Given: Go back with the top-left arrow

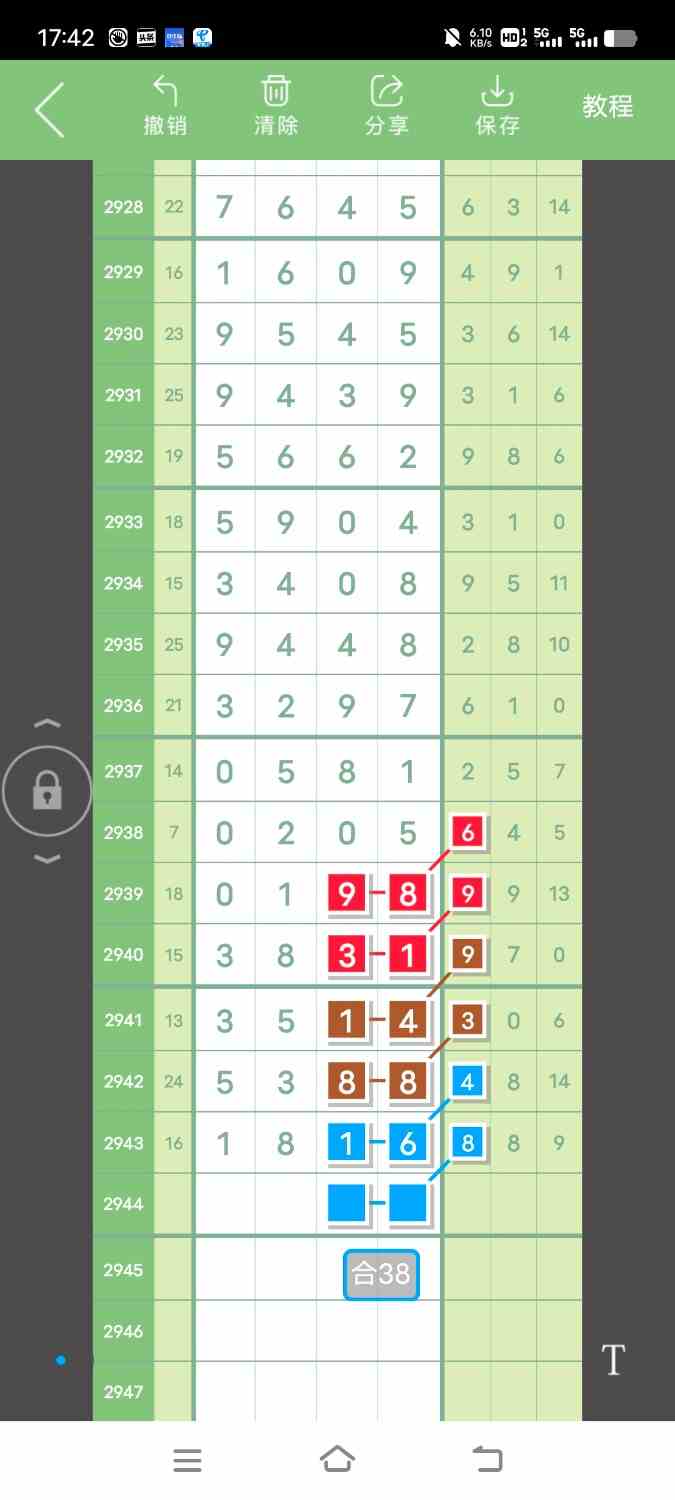Looking at the screenshot, I should pyautogui.click(x=50, y=109).
